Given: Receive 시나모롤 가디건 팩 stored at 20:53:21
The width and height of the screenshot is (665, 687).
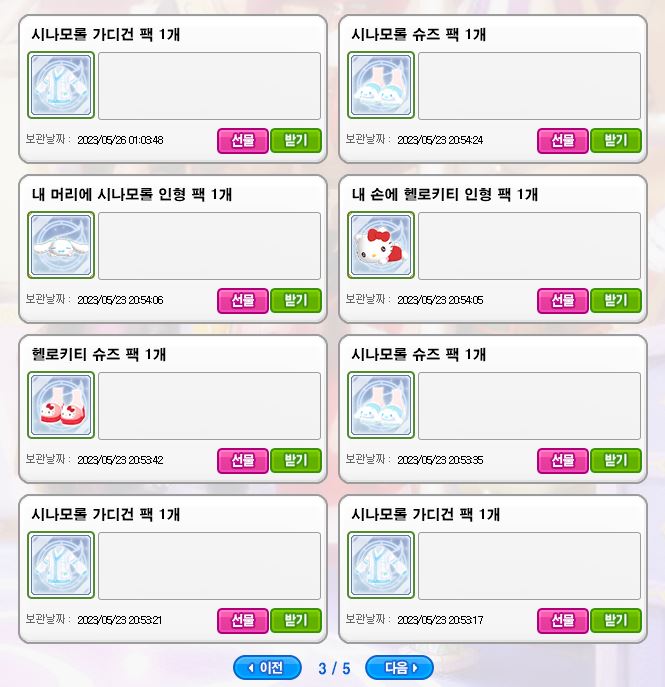Looking at the screenshot, I should 295,621.
